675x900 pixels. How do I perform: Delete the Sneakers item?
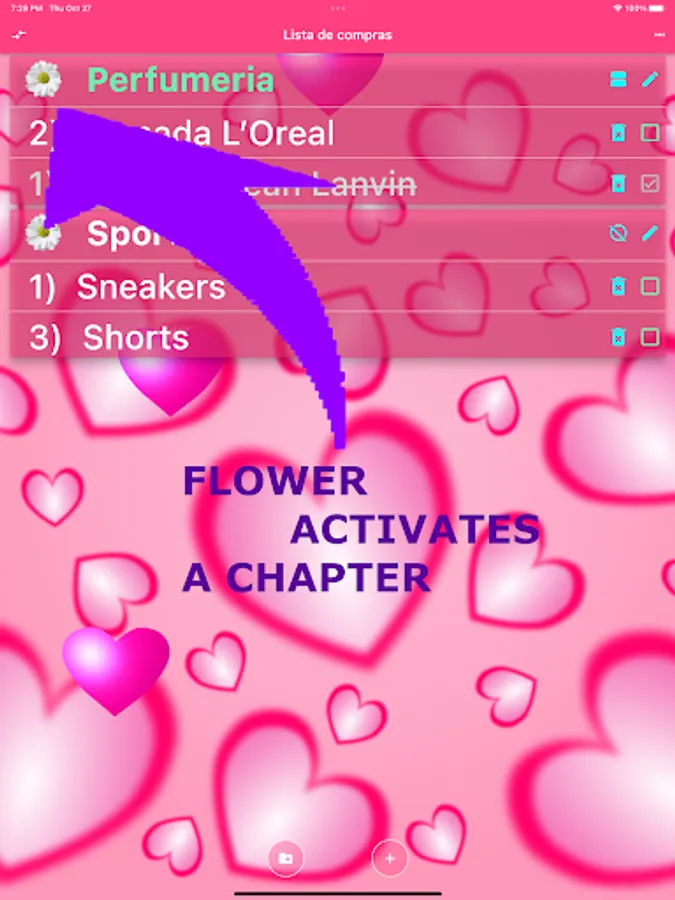pos(618,286)
